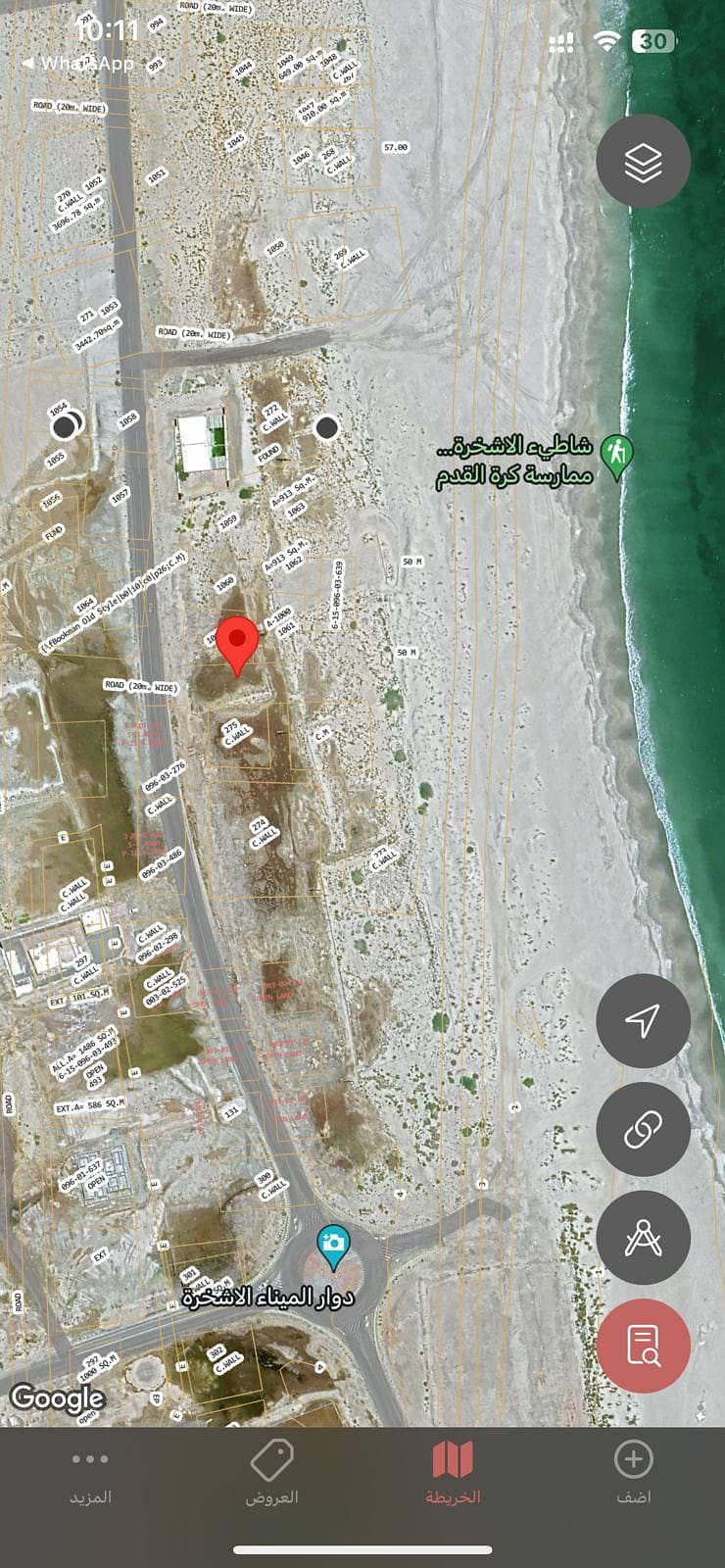The height and width of the screenshot is (1568, 725).
Task: Open the compass measuring tool
Action: [x=643, y=1239]
